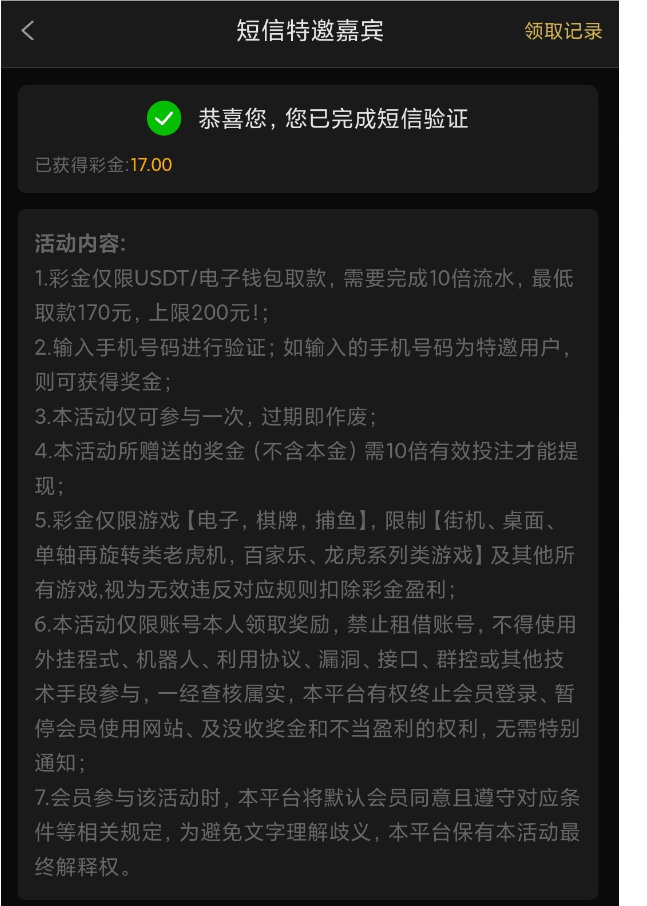Open 领取记录 claim records
The image size is (647, 906).
(x=563, y=31)
